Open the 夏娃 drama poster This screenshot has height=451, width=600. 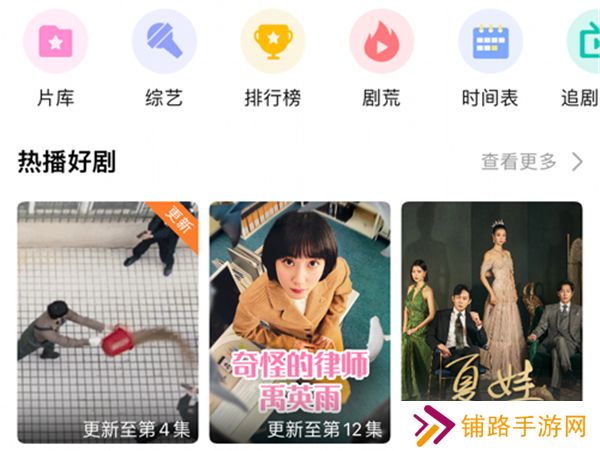click(x=491, y=300)
